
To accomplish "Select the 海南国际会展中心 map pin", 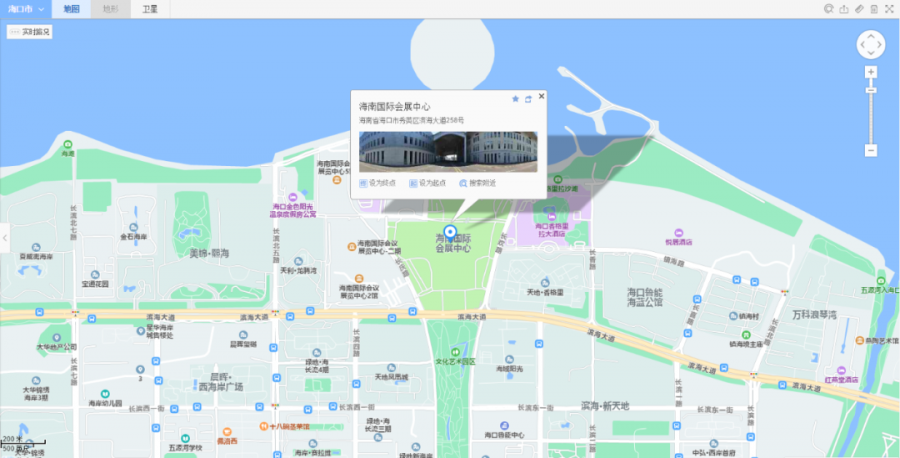I will coord(450,234).
